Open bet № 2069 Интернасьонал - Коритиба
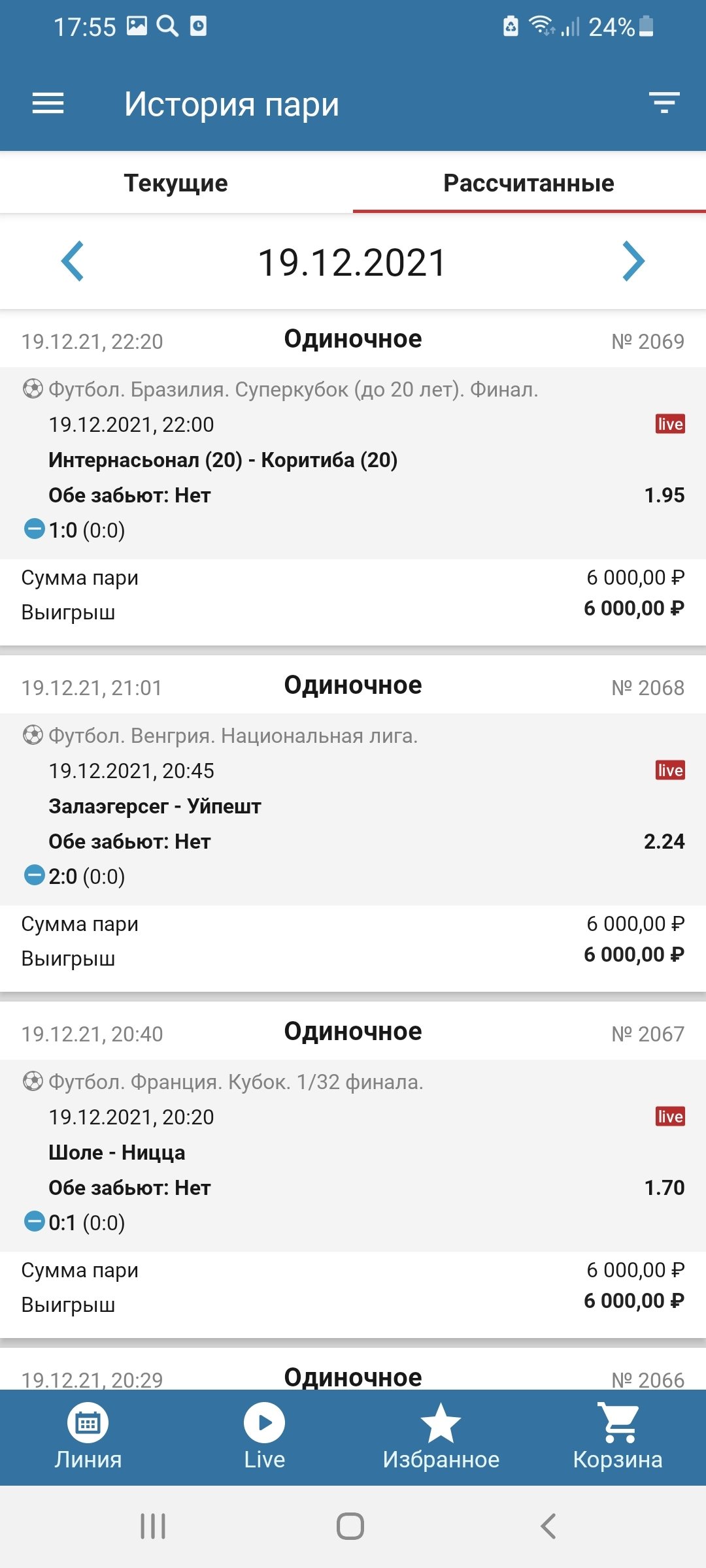The width and height of the screenshot is (706, 1568). pos(353,460)
